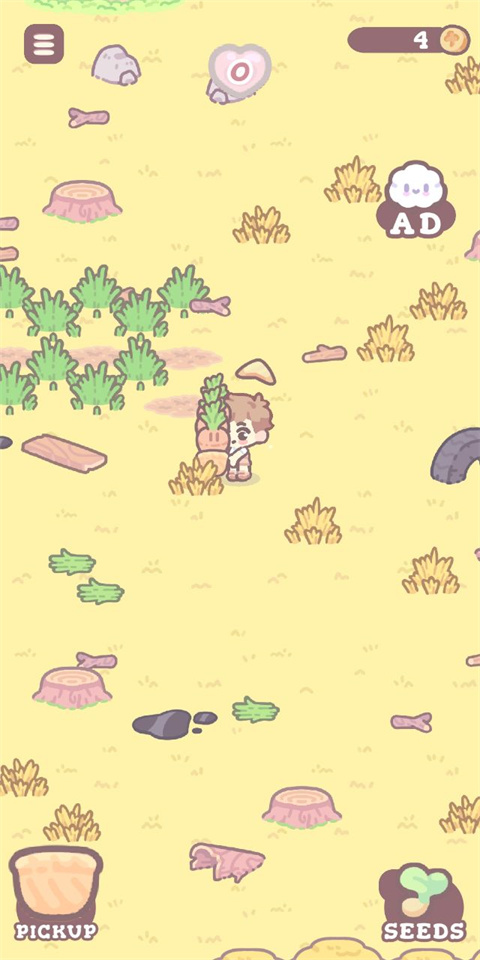Open the SEEDS menu
This screenshot has height=960, width=480.
(424, 903)
